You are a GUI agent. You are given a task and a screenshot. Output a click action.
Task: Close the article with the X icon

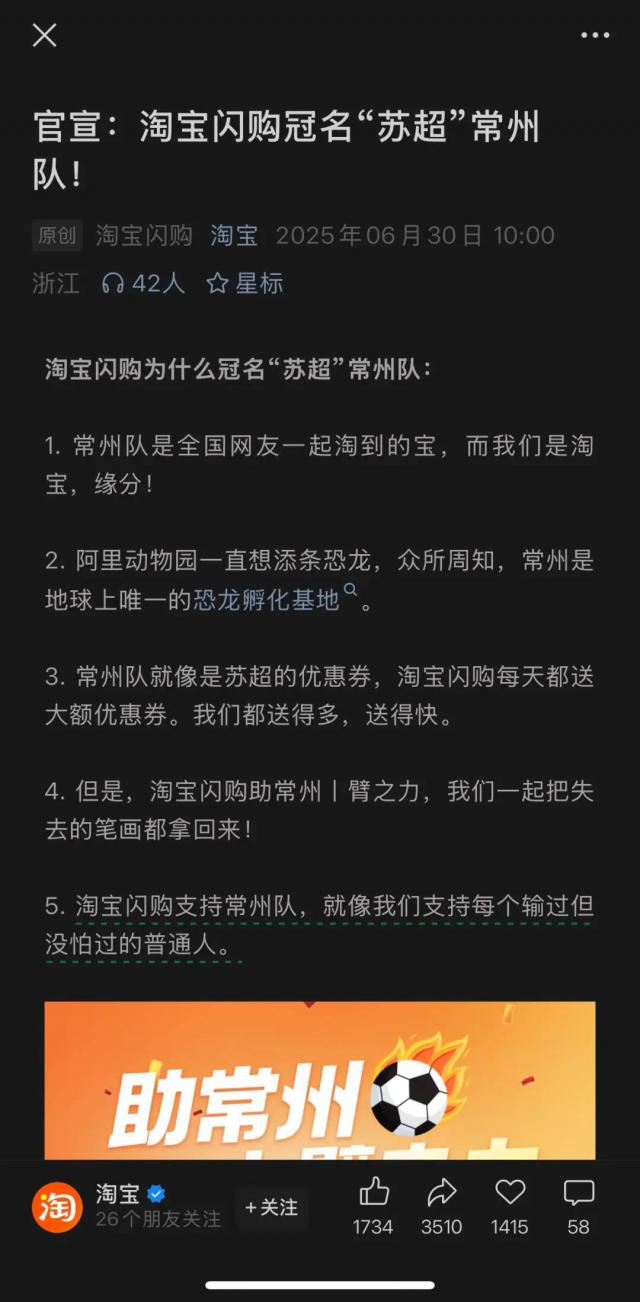[44, 36]
